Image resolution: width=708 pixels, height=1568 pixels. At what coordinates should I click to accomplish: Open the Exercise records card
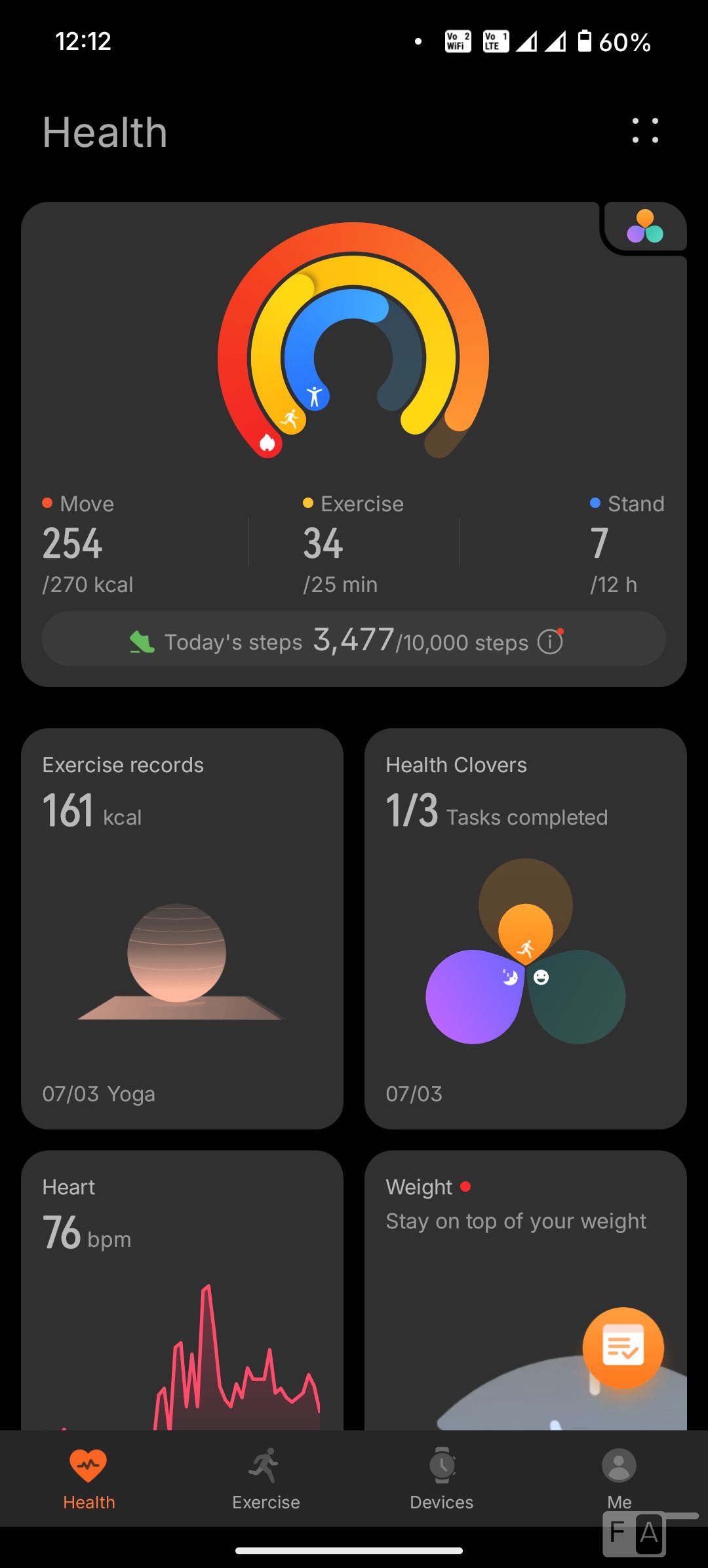[x=182, y=928]
